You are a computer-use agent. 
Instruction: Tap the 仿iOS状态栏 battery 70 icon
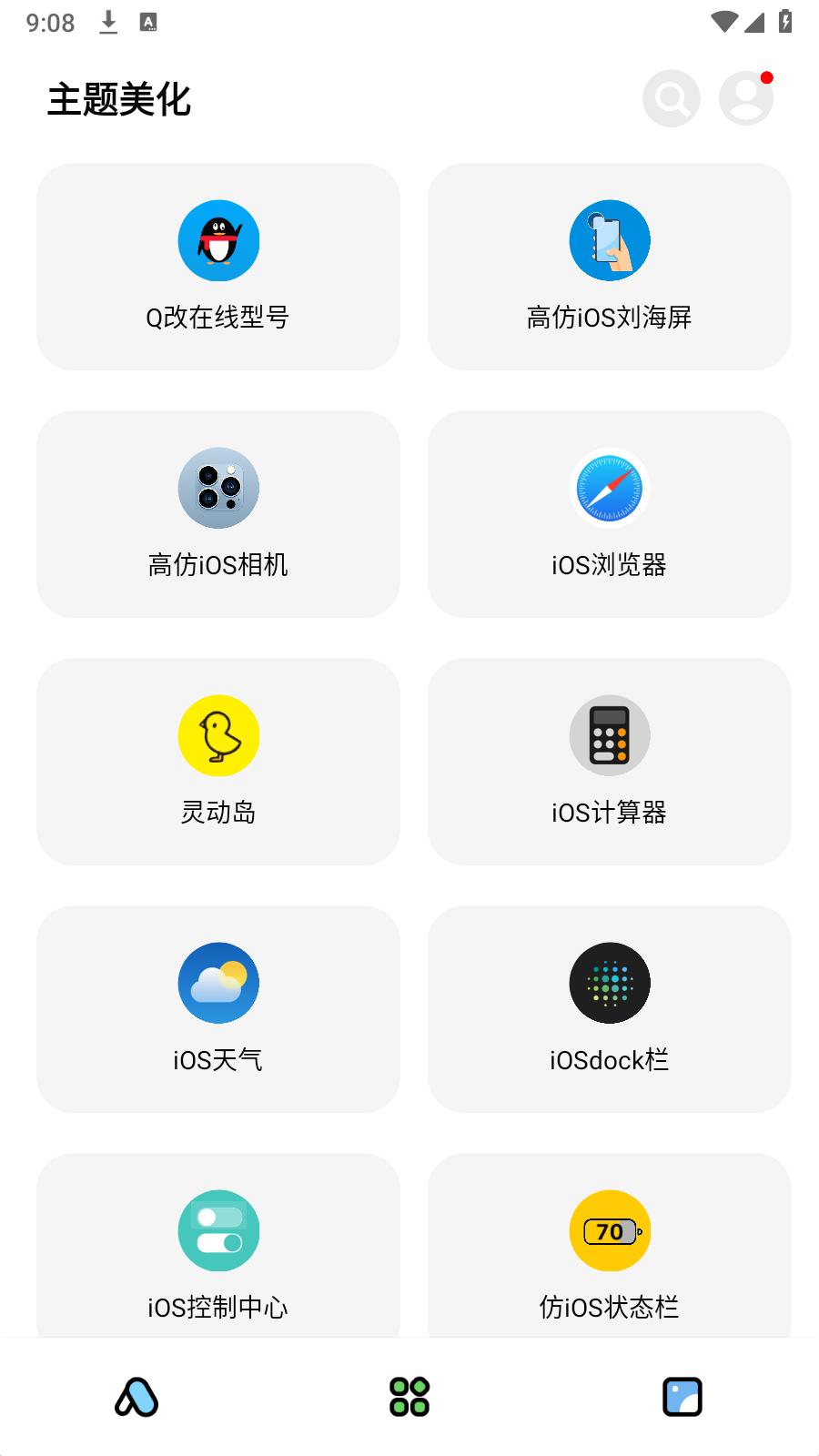coord(610,1230)
